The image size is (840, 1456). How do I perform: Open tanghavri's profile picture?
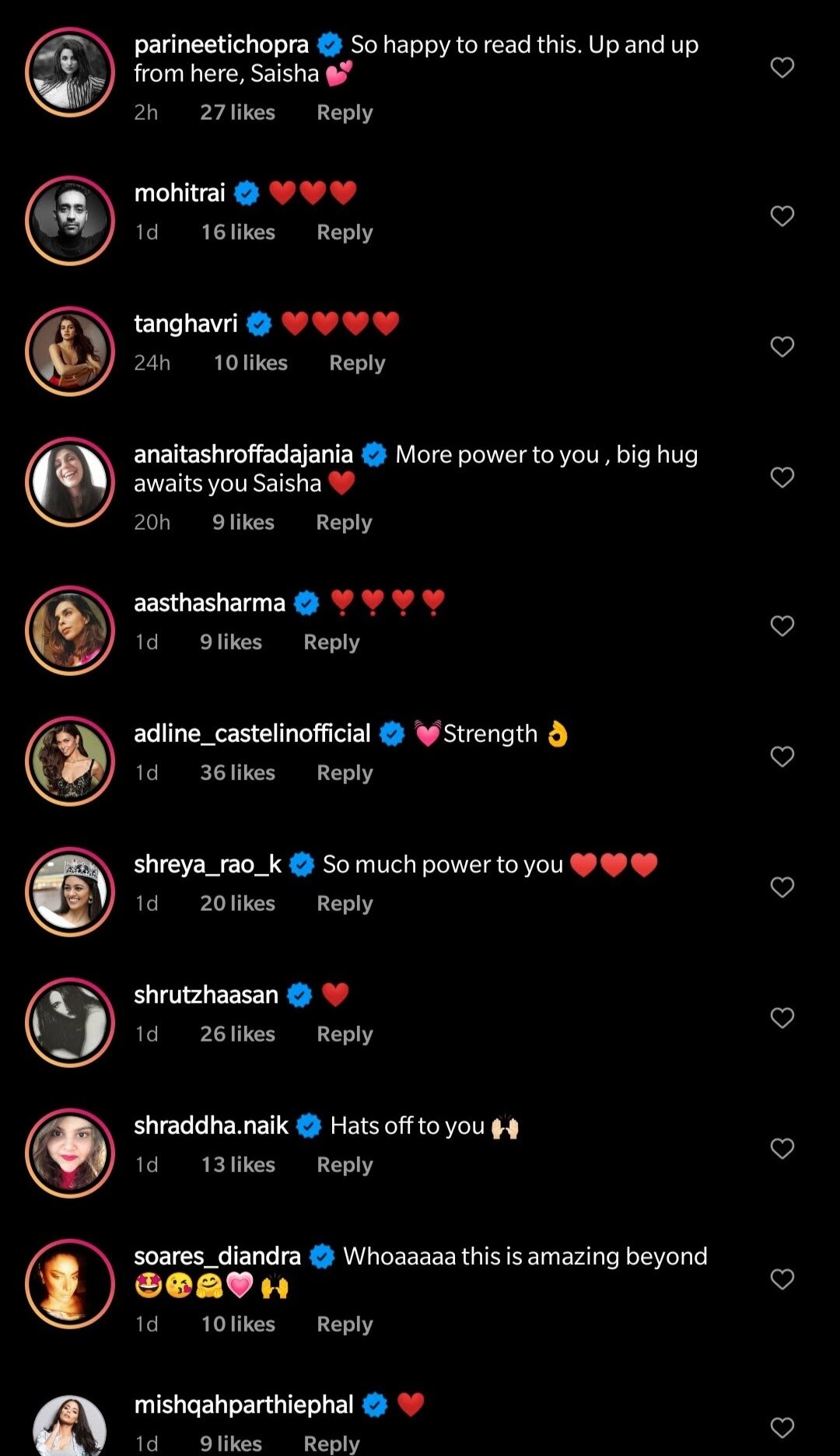pos(70,351)
